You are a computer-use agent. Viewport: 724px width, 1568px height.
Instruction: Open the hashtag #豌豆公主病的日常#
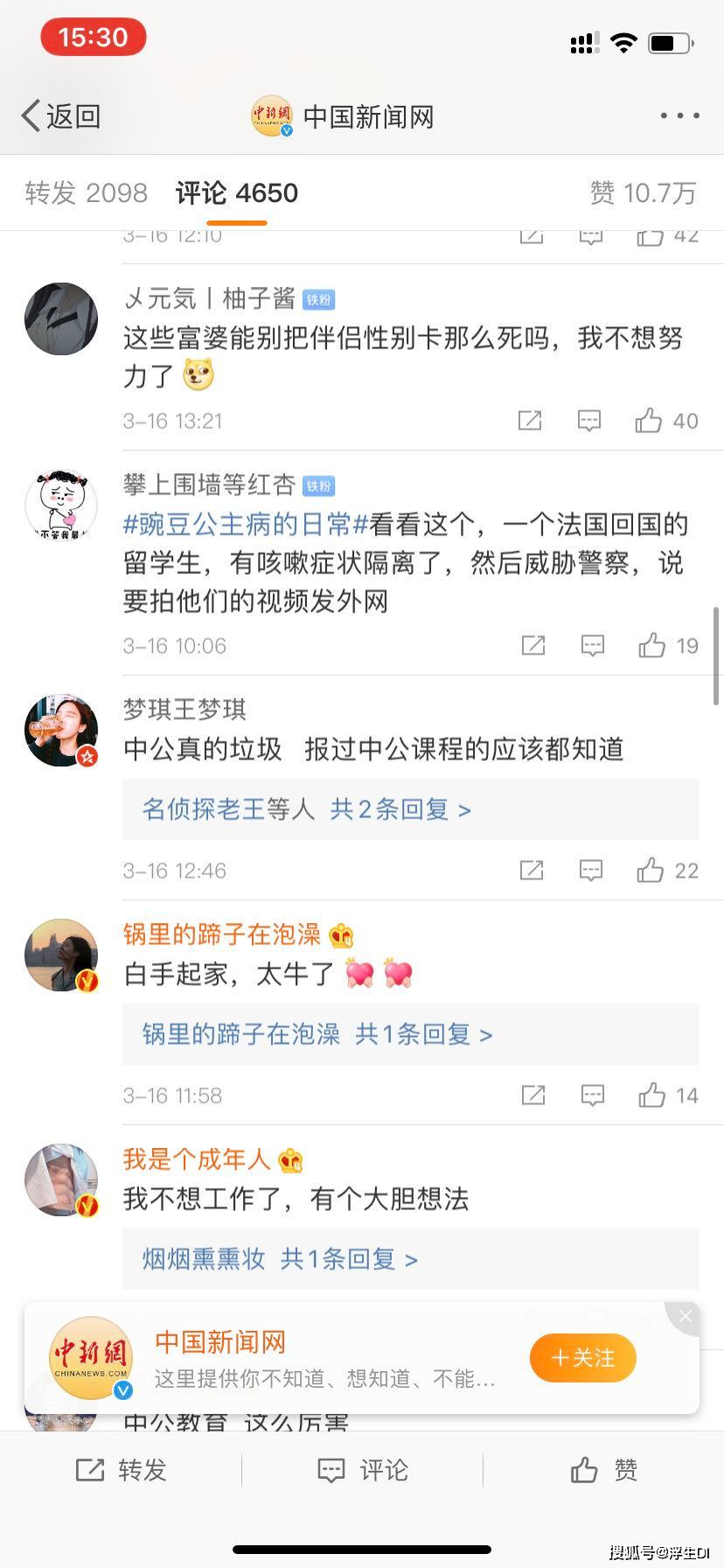pyautogui.click(x=236, y=524)
